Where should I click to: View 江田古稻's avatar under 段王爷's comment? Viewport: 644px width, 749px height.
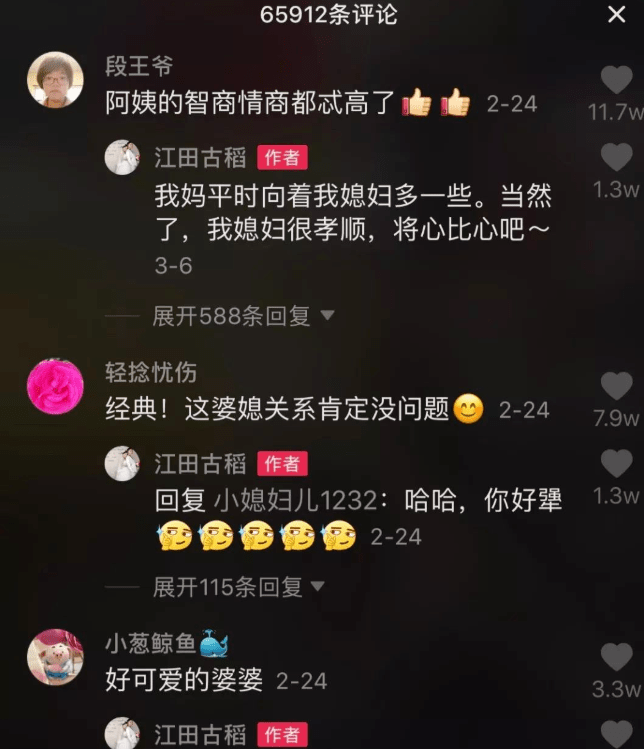click(123, 157)
